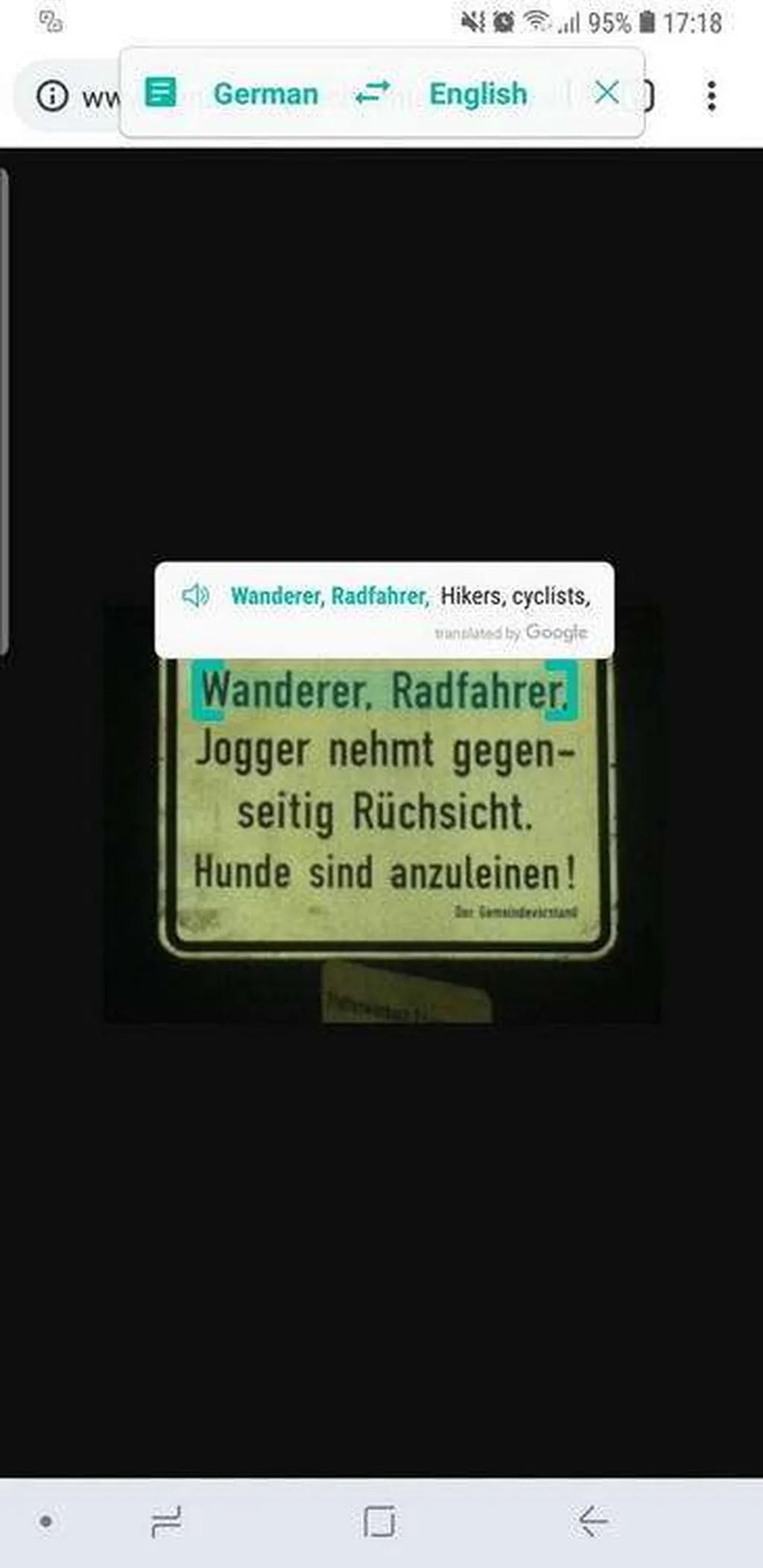Change the English target language

pyautogui.click(x=478, y=94)
